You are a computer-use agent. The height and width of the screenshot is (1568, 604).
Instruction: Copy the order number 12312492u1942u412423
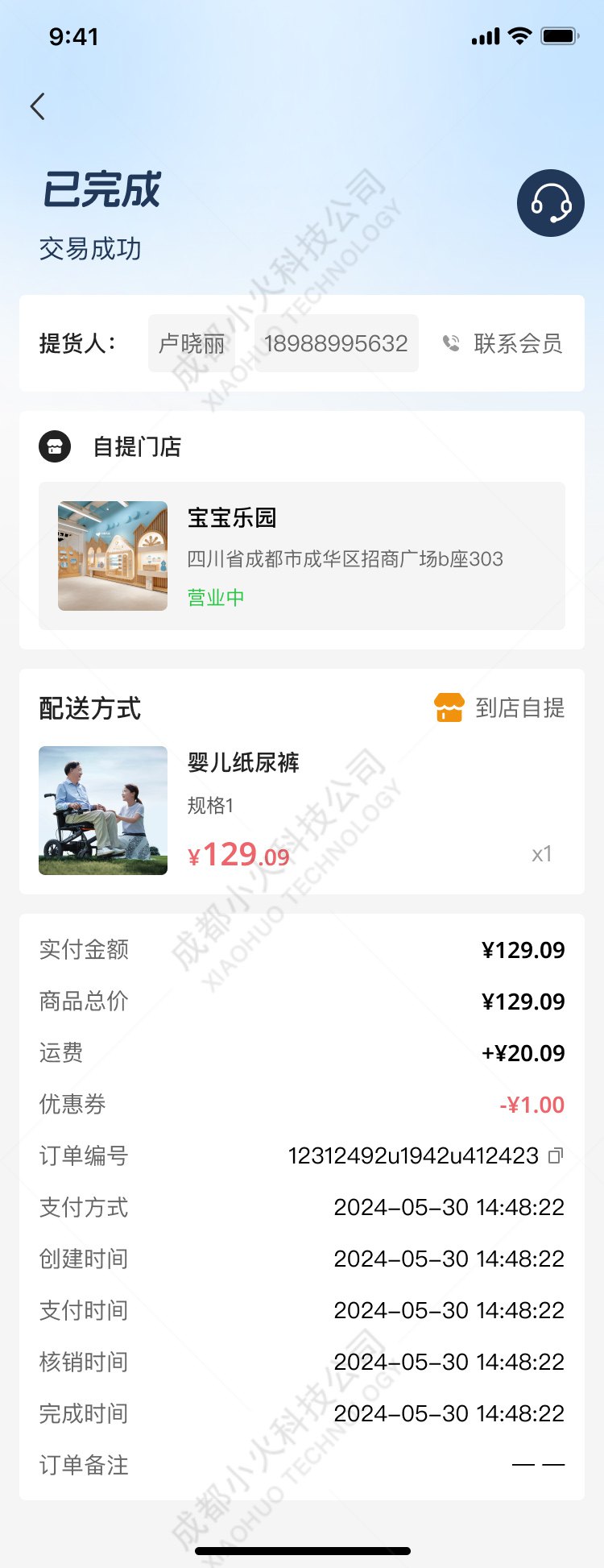point(556,1156)
